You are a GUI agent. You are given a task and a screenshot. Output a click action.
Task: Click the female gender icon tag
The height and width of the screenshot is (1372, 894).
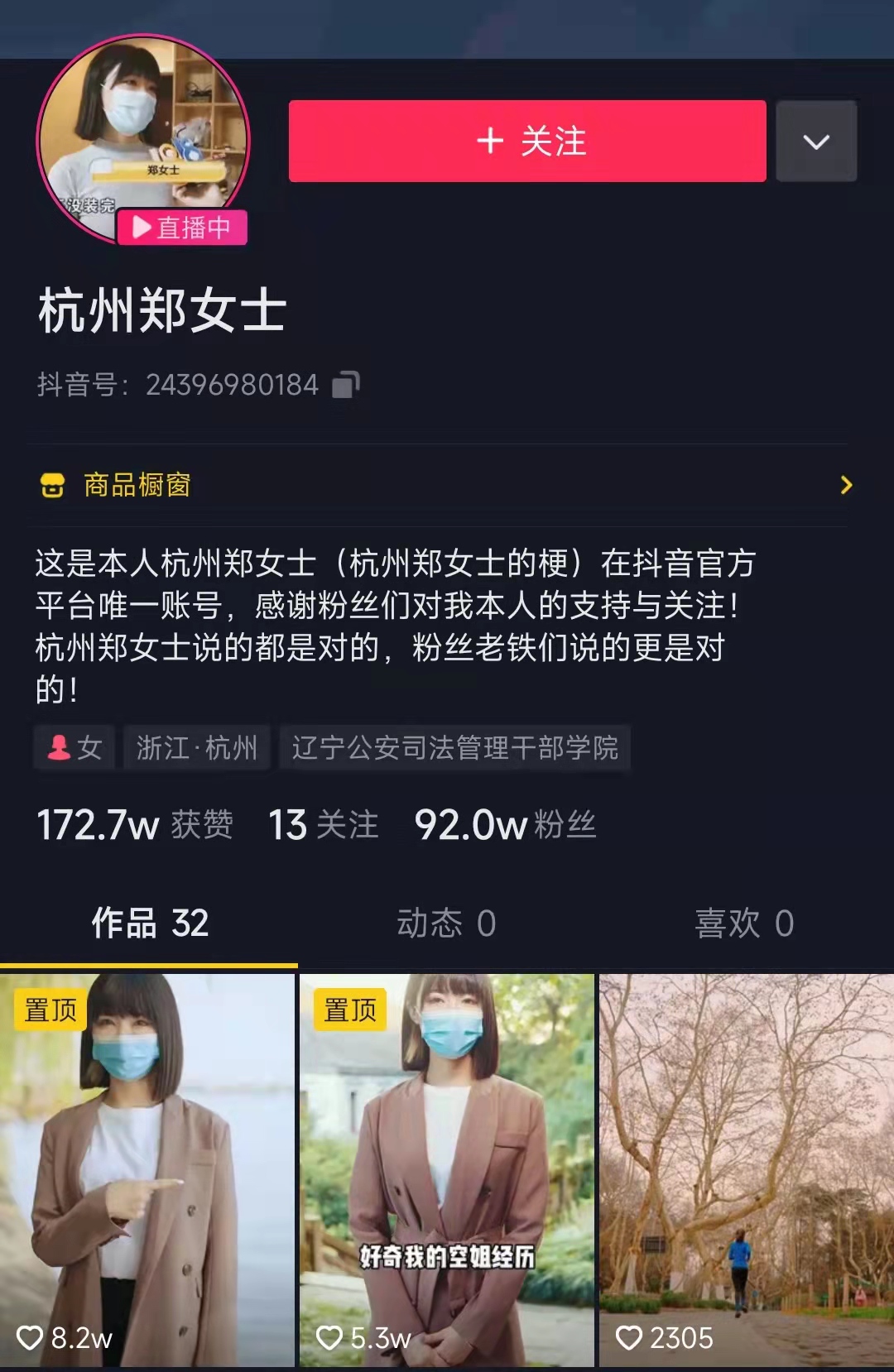(58, 748)
